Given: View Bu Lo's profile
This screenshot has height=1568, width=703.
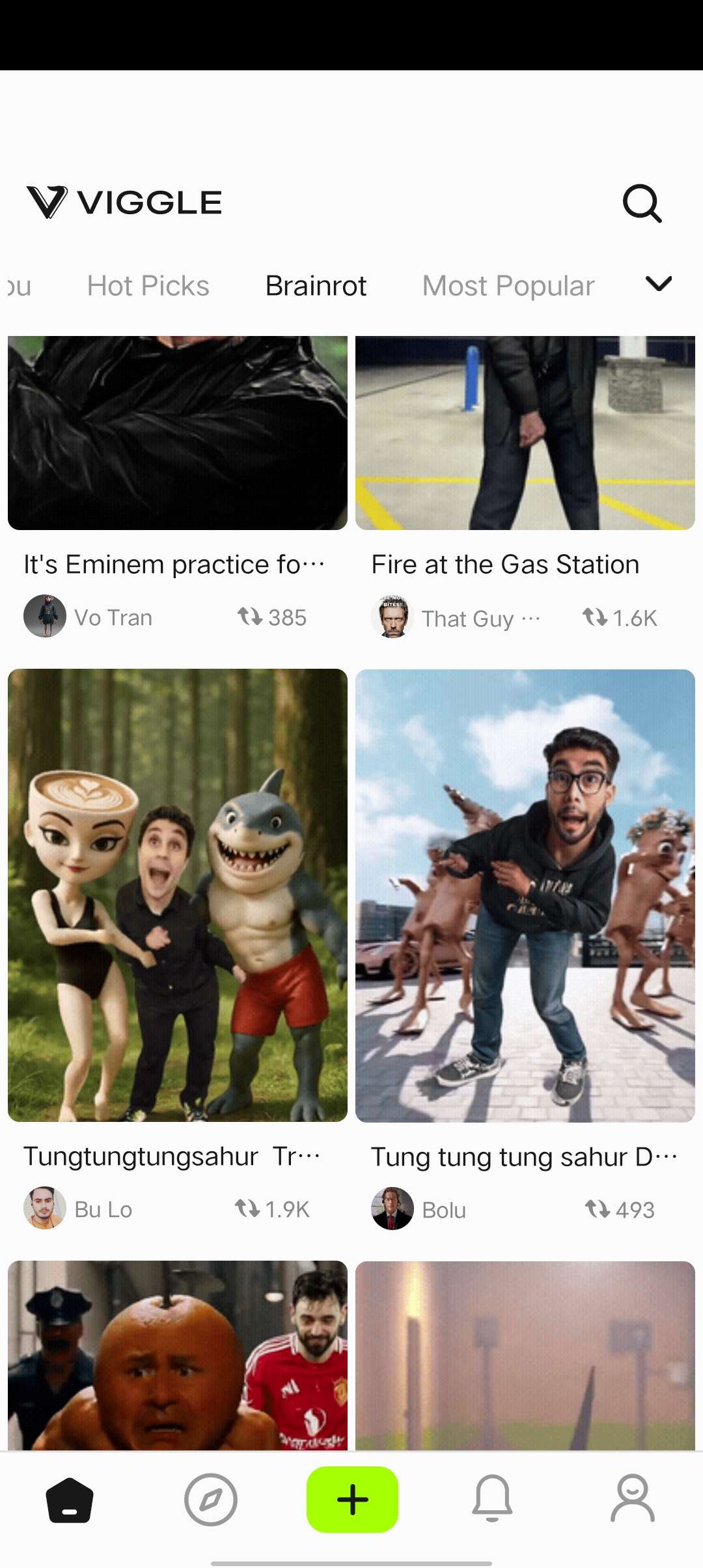Looking at the screenshot, I should [46, 1208].
